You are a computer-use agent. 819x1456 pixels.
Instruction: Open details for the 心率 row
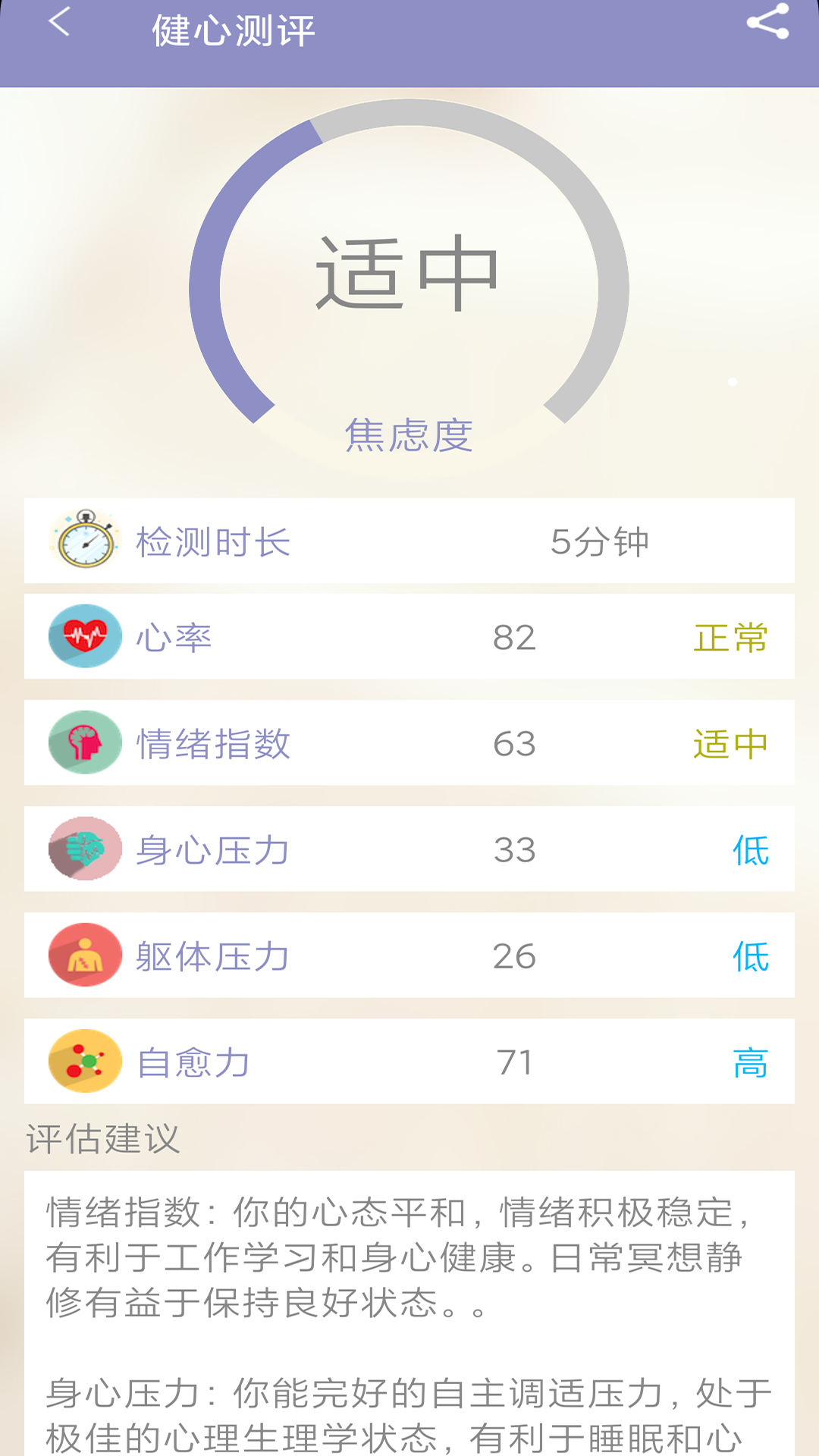point(409,637)
